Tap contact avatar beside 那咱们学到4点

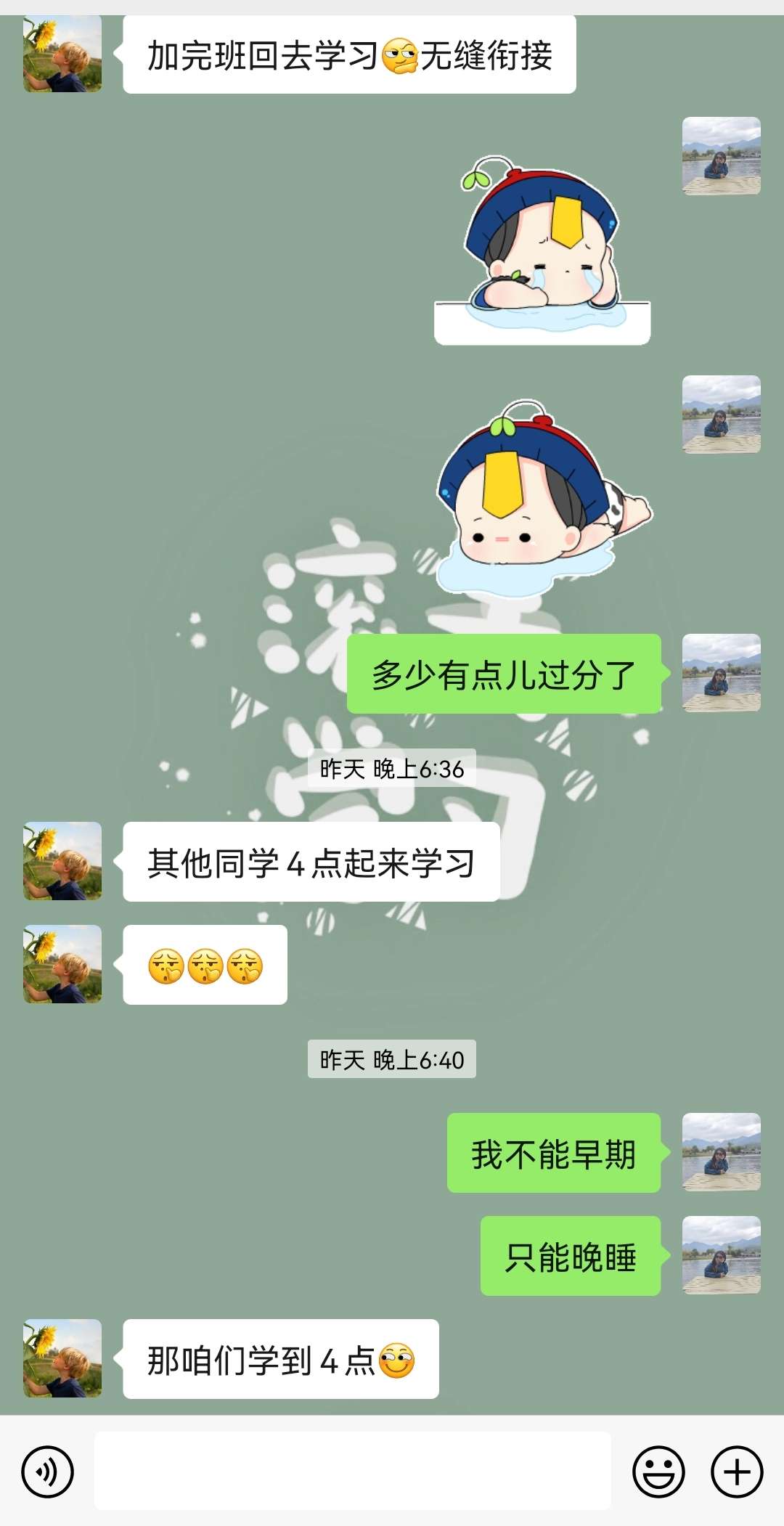tap(62, 1358)
